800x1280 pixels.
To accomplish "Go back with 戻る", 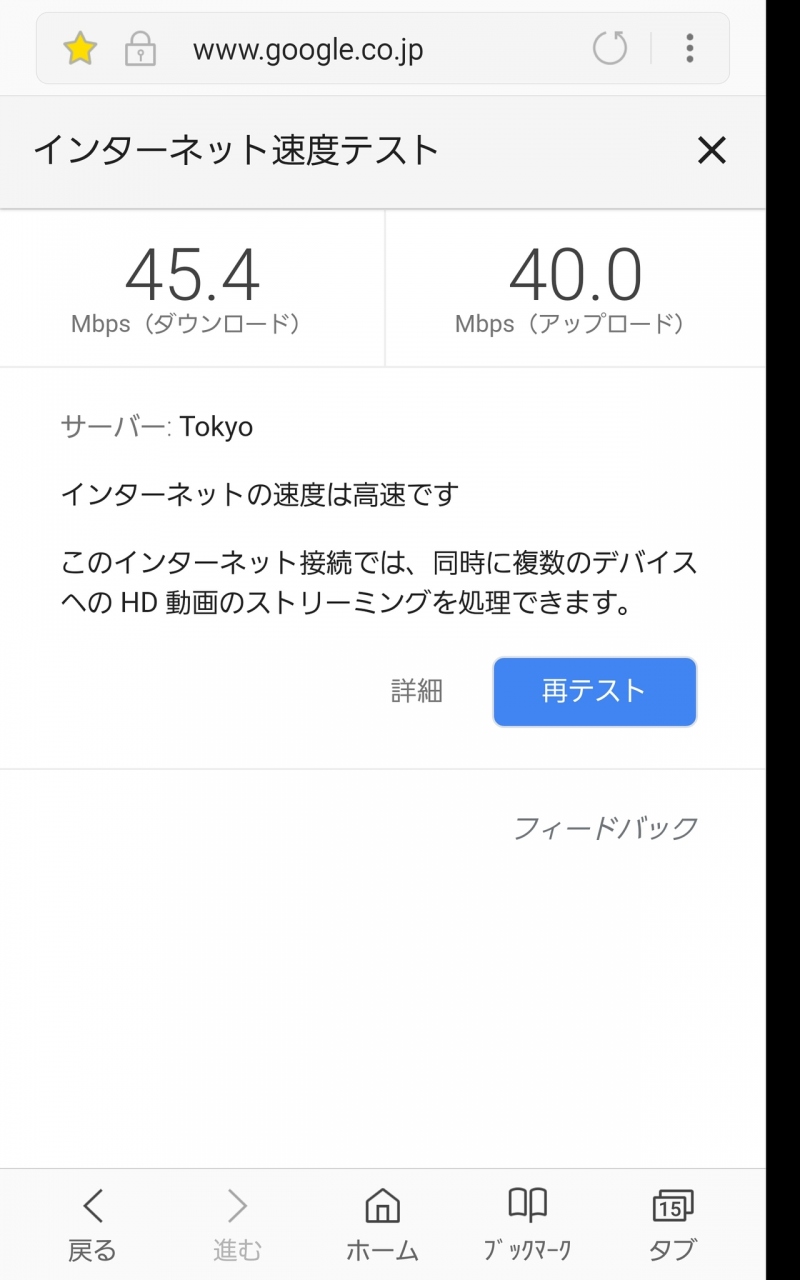I will (x=92, y=1224).
